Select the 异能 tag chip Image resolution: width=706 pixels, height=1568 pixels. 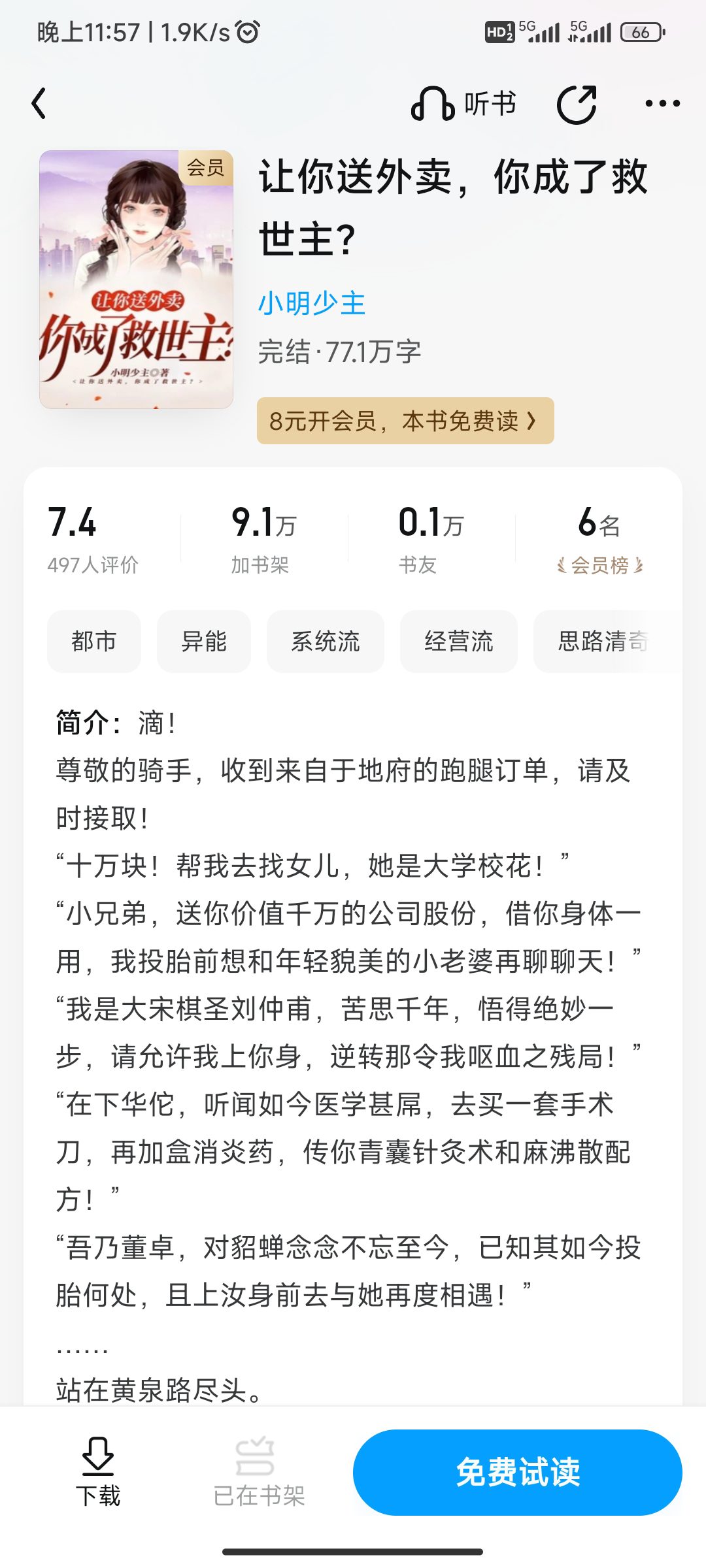coord(204,641)
